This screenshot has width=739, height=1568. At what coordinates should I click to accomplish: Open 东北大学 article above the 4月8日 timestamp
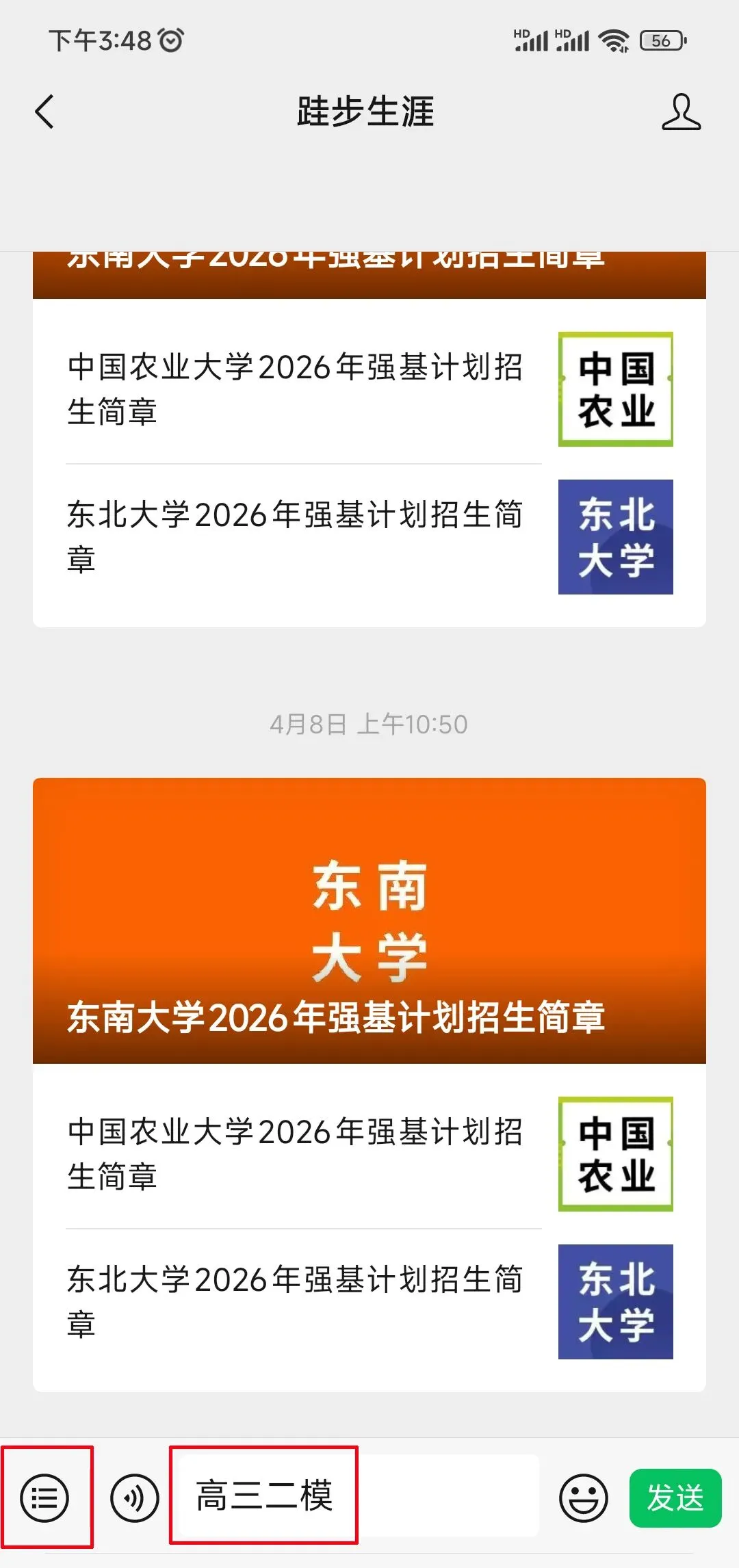[x=369, y=536]
